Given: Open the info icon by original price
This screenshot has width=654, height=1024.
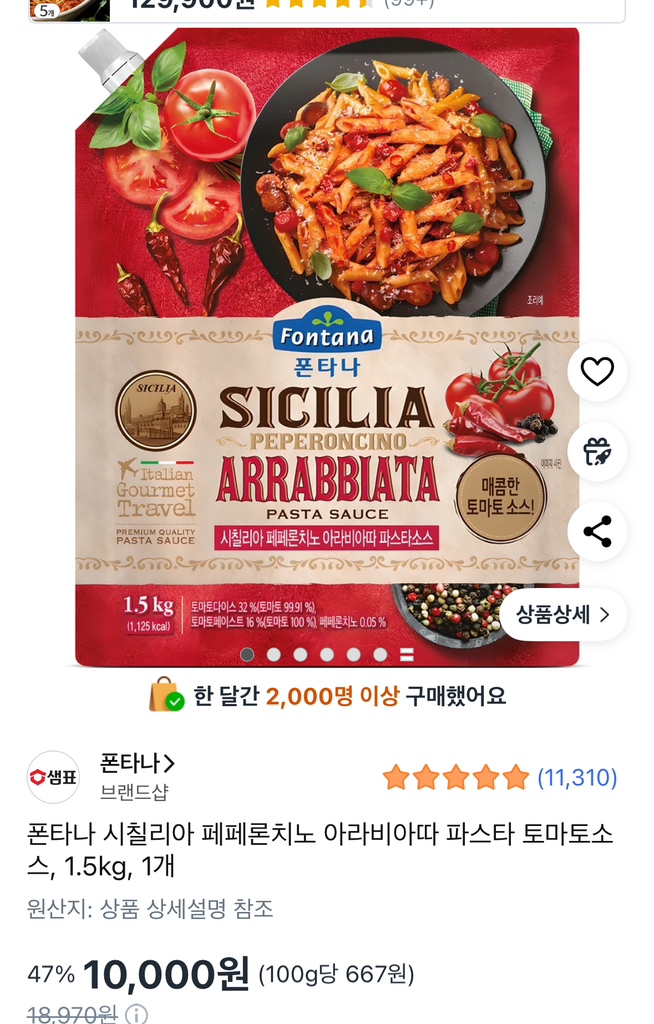Looking at the screenshot, I should click(x=137, y=1014).
